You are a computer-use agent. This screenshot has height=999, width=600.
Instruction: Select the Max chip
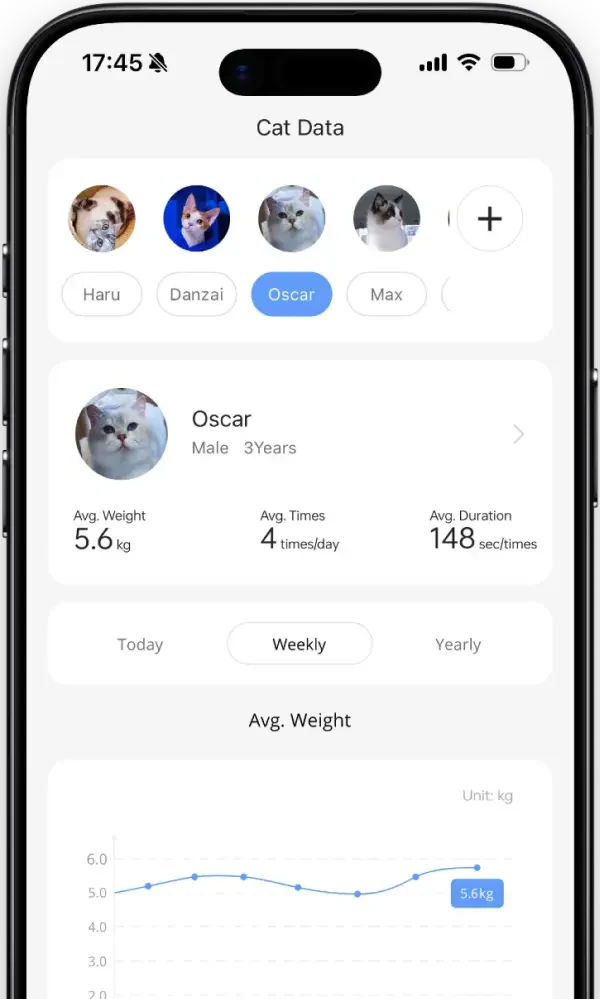pos(386,294)
